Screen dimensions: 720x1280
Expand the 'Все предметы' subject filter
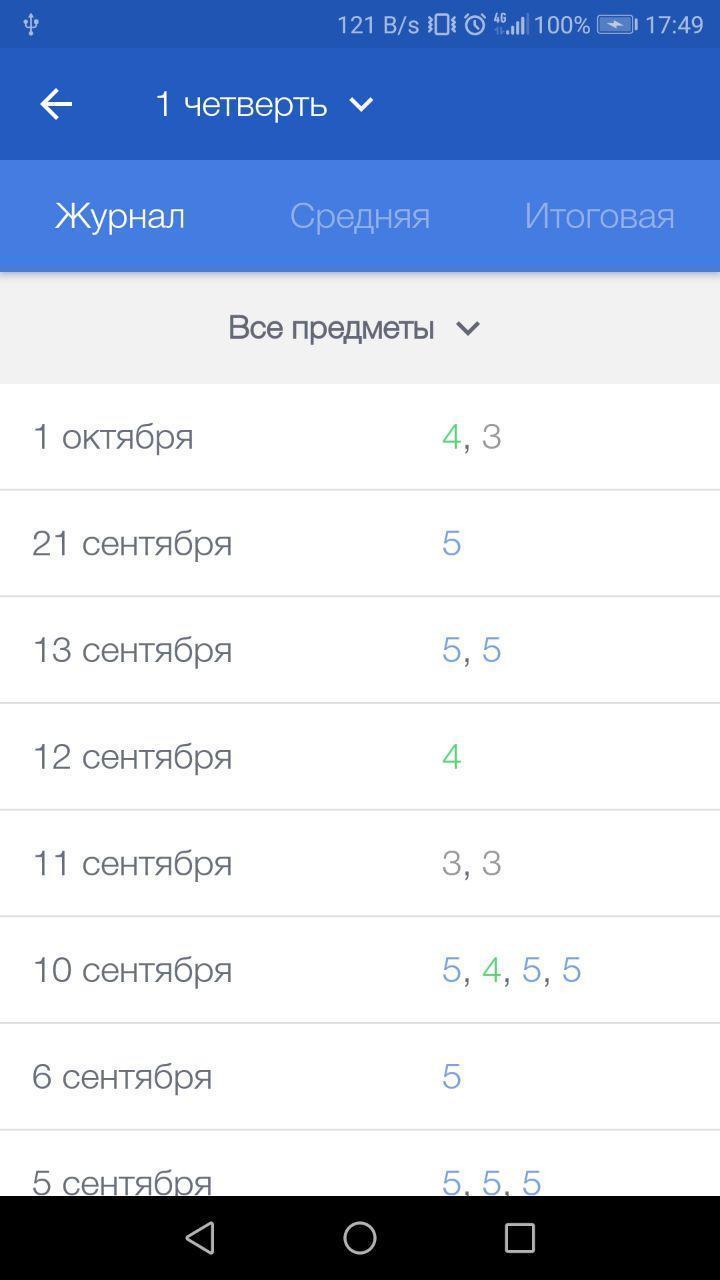pyautogui.click(x=332, y=327)
